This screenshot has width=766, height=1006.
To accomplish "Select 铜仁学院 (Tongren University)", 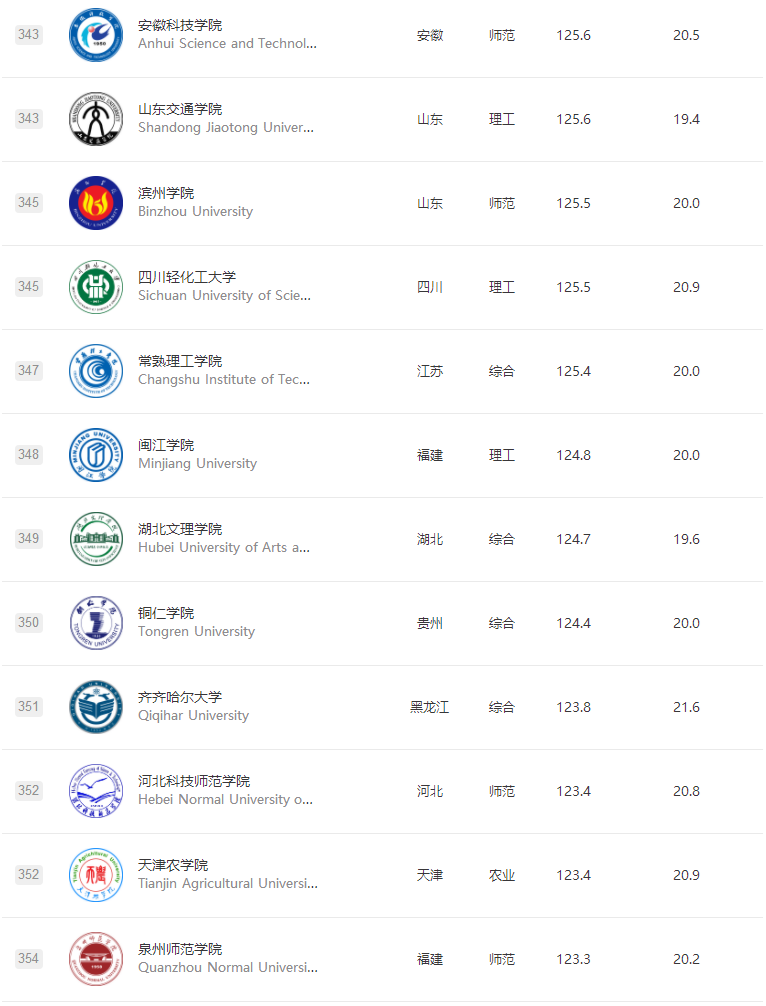I will [x=166, y=614].
